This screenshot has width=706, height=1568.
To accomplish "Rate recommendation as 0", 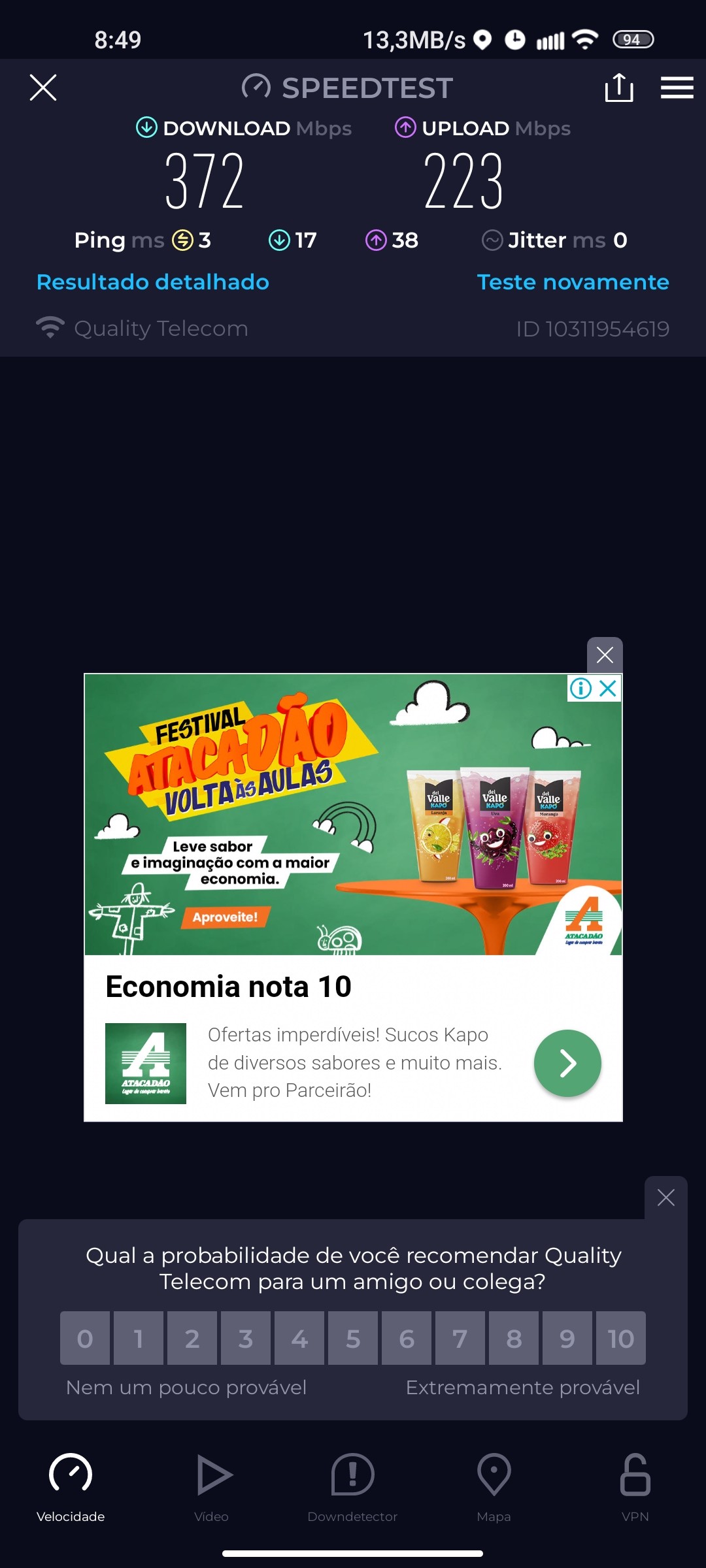I will tap(85, 1338).
